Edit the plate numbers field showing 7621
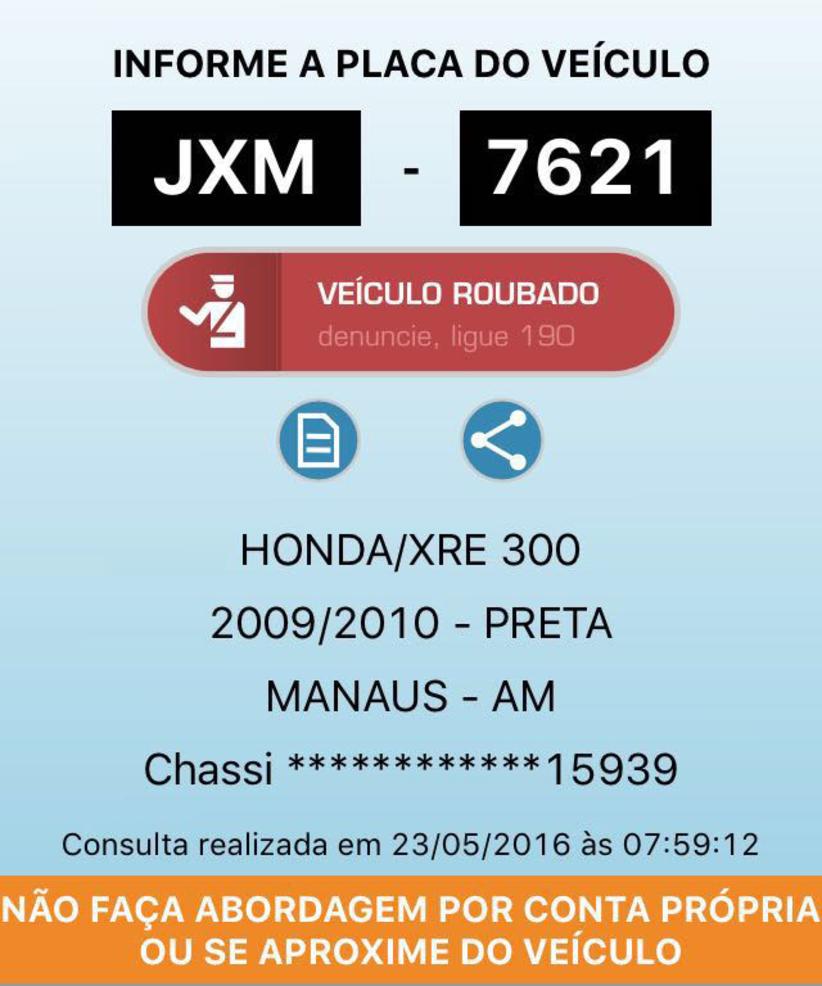Image resolution: width=822 pixels, height=986 pixels. click(585, 168)
